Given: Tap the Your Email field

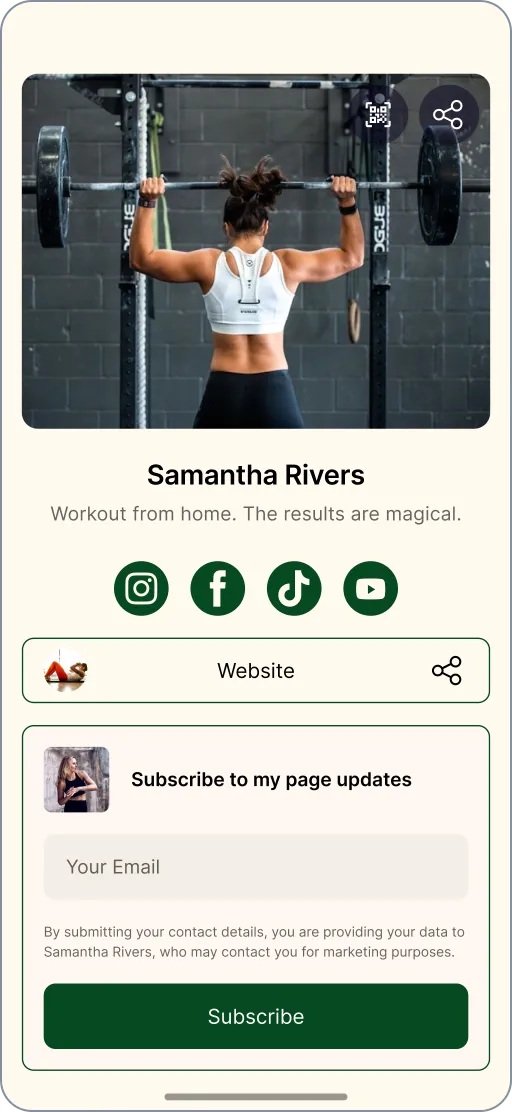Looking at the screenshot, I should point(256,867).
